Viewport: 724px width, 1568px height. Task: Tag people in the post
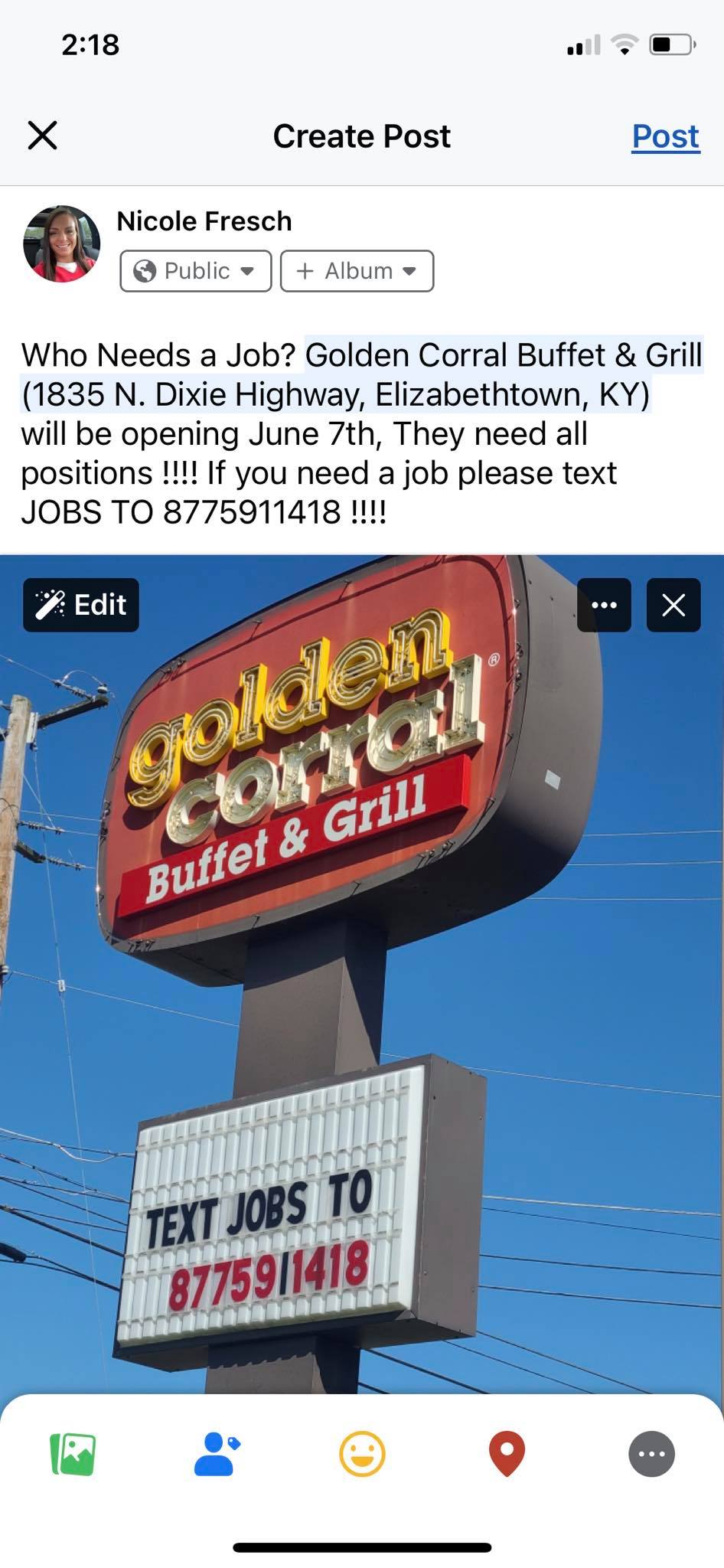217,1453
